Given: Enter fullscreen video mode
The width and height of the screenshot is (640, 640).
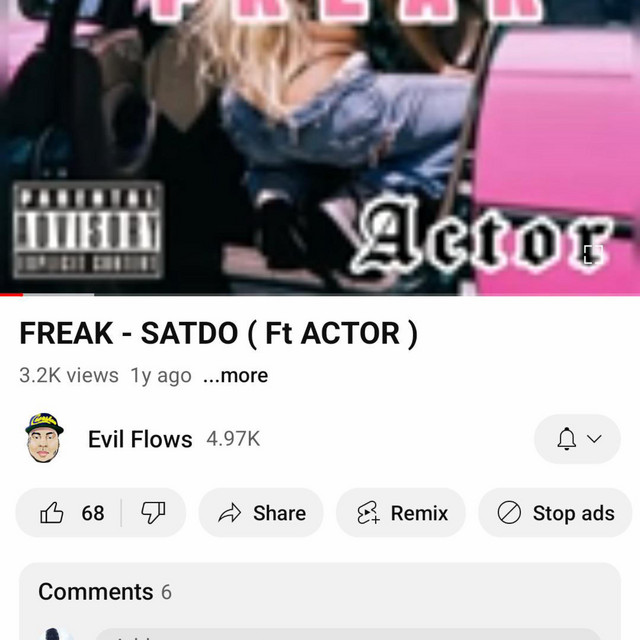Looking at the screenshot, I should 593,253.
